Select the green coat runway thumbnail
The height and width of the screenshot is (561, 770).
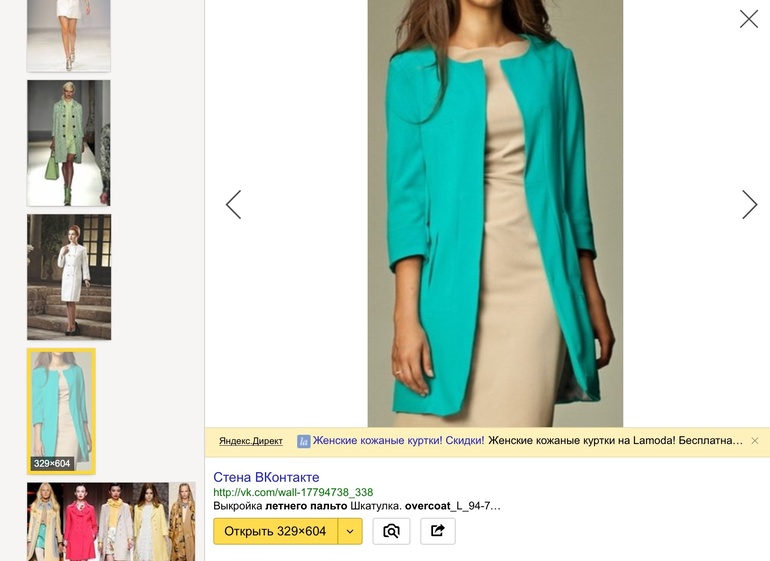point(68,143)
